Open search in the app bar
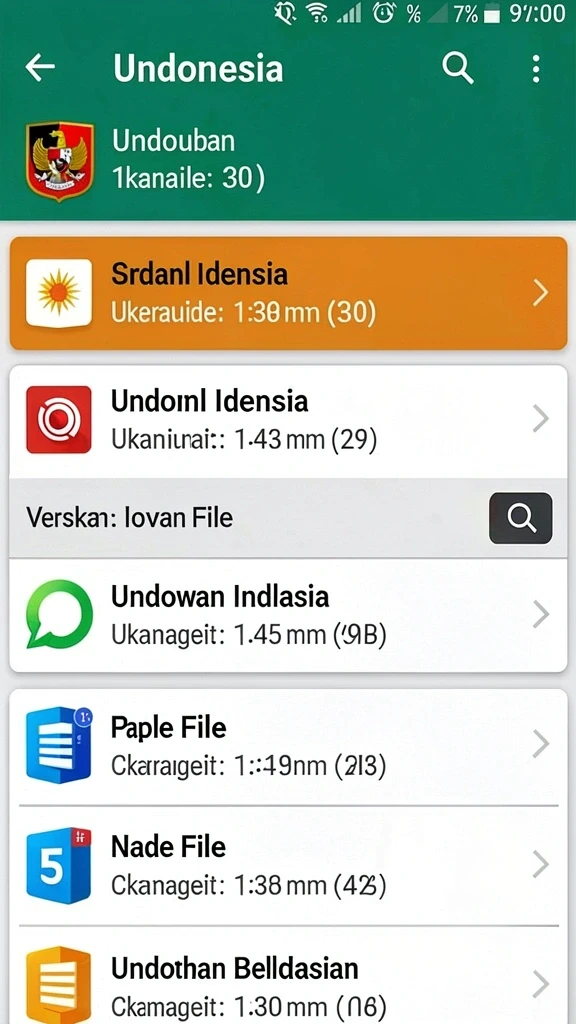This screenshot has height=1024, width=576. pyautogui.click(x=457, y=68)
